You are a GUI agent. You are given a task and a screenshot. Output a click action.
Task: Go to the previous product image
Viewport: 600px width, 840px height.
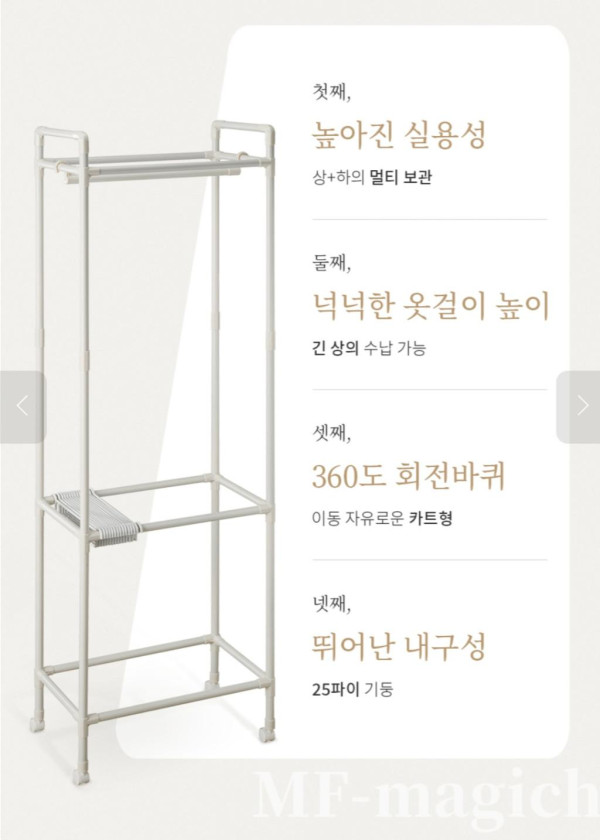click(22, 406)
